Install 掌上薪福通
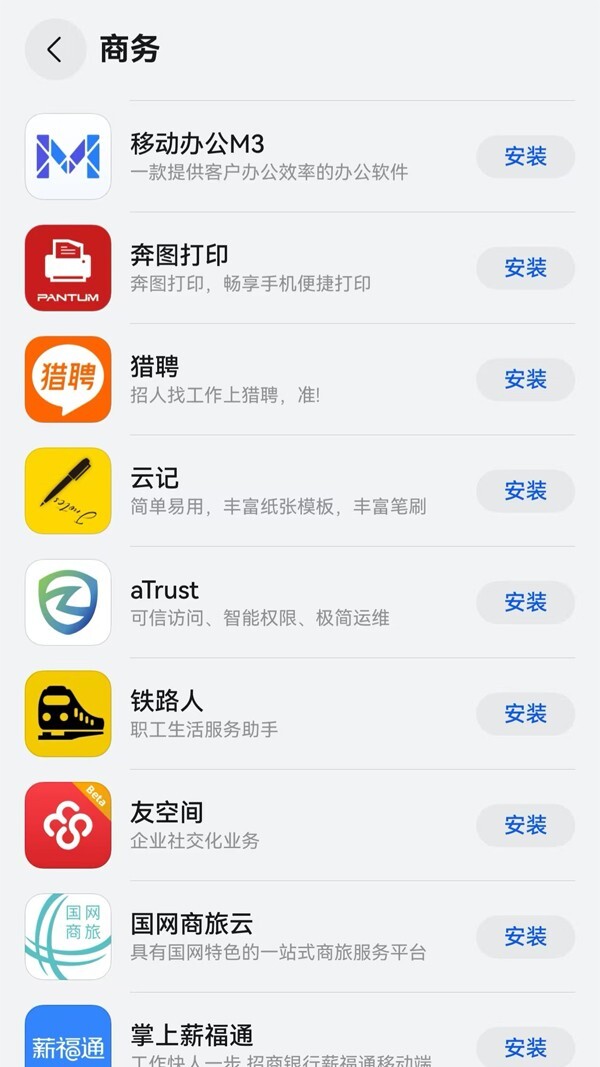 (525, 1047)
